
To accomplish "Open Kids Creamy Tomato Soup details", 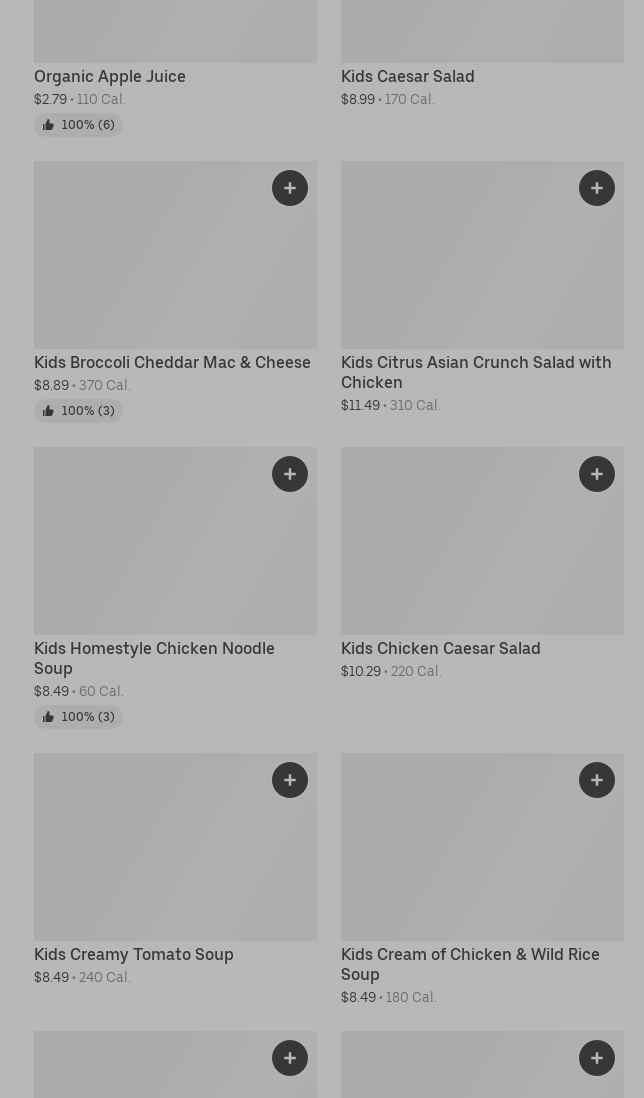I will [134, 954].
